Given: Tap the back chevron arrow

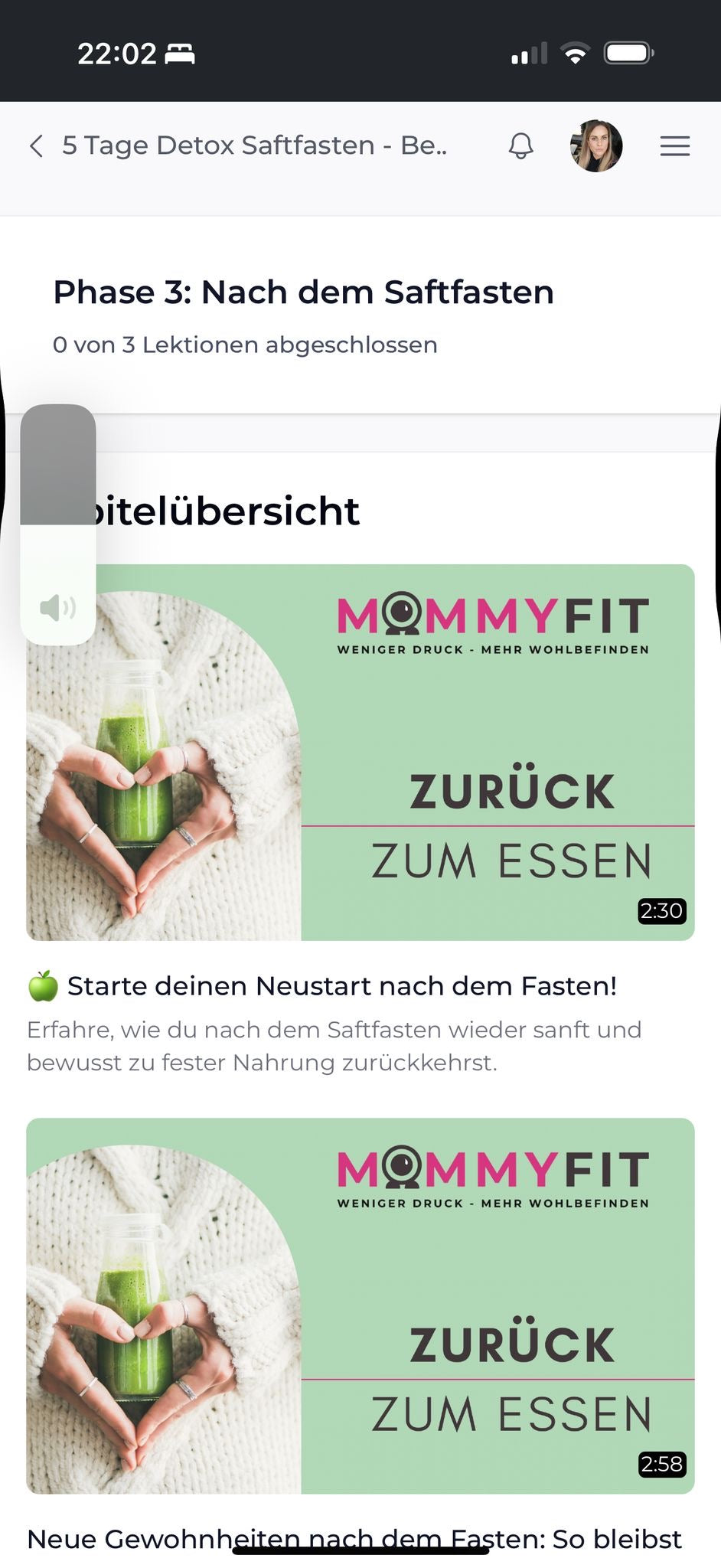Looking at the screenshot, I should point(35,145).
